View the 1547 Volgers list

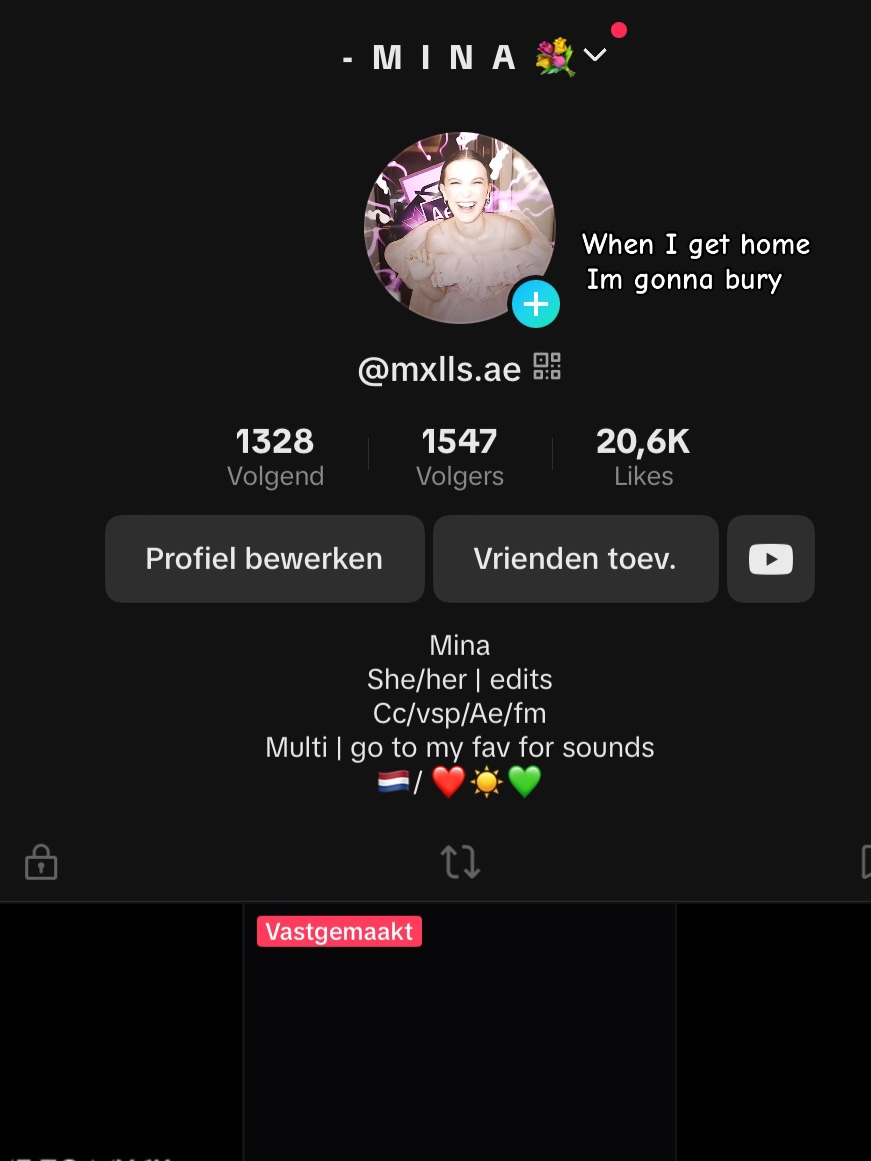pyautogui.click(x=460, y=457)
